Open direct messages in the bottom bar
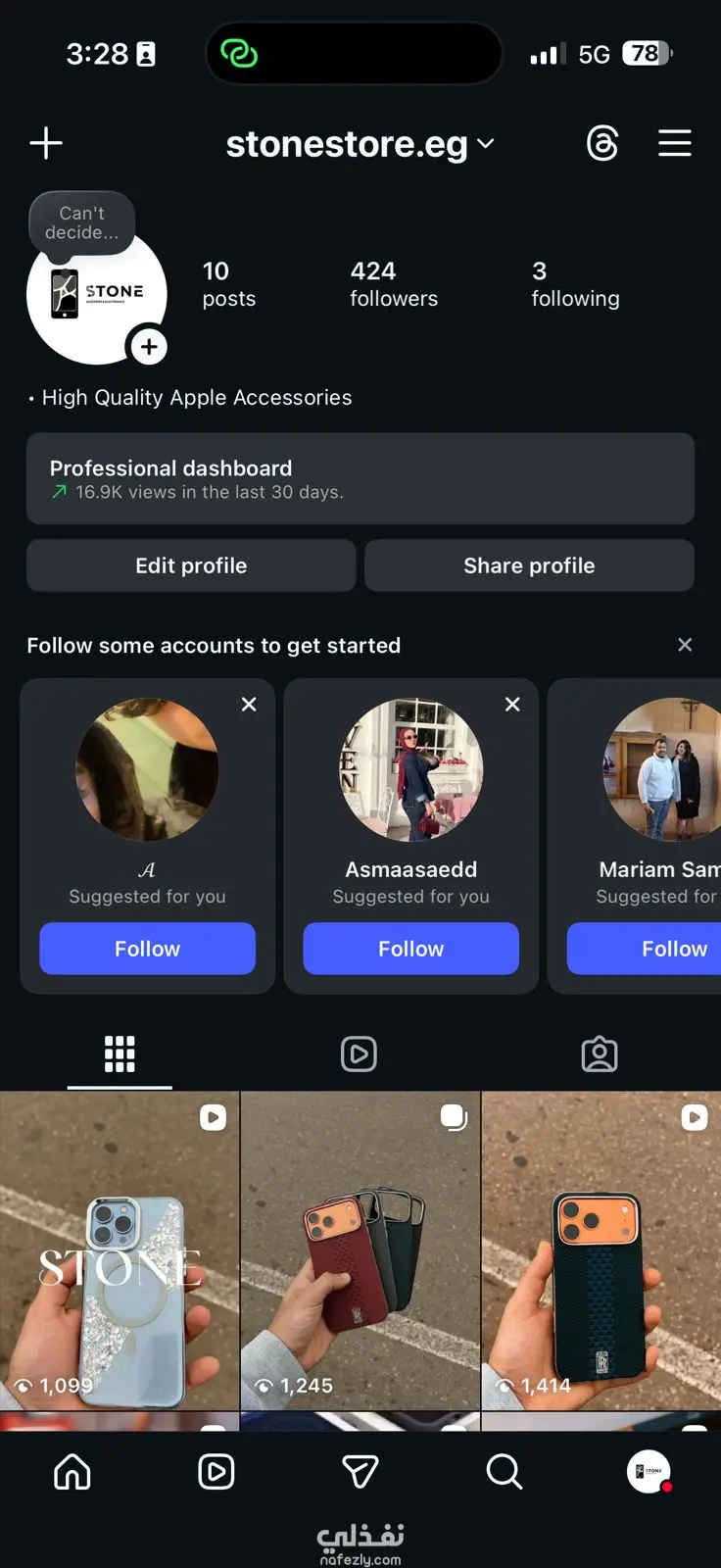Screen dimensions: 721x1568 point(360,1471)
